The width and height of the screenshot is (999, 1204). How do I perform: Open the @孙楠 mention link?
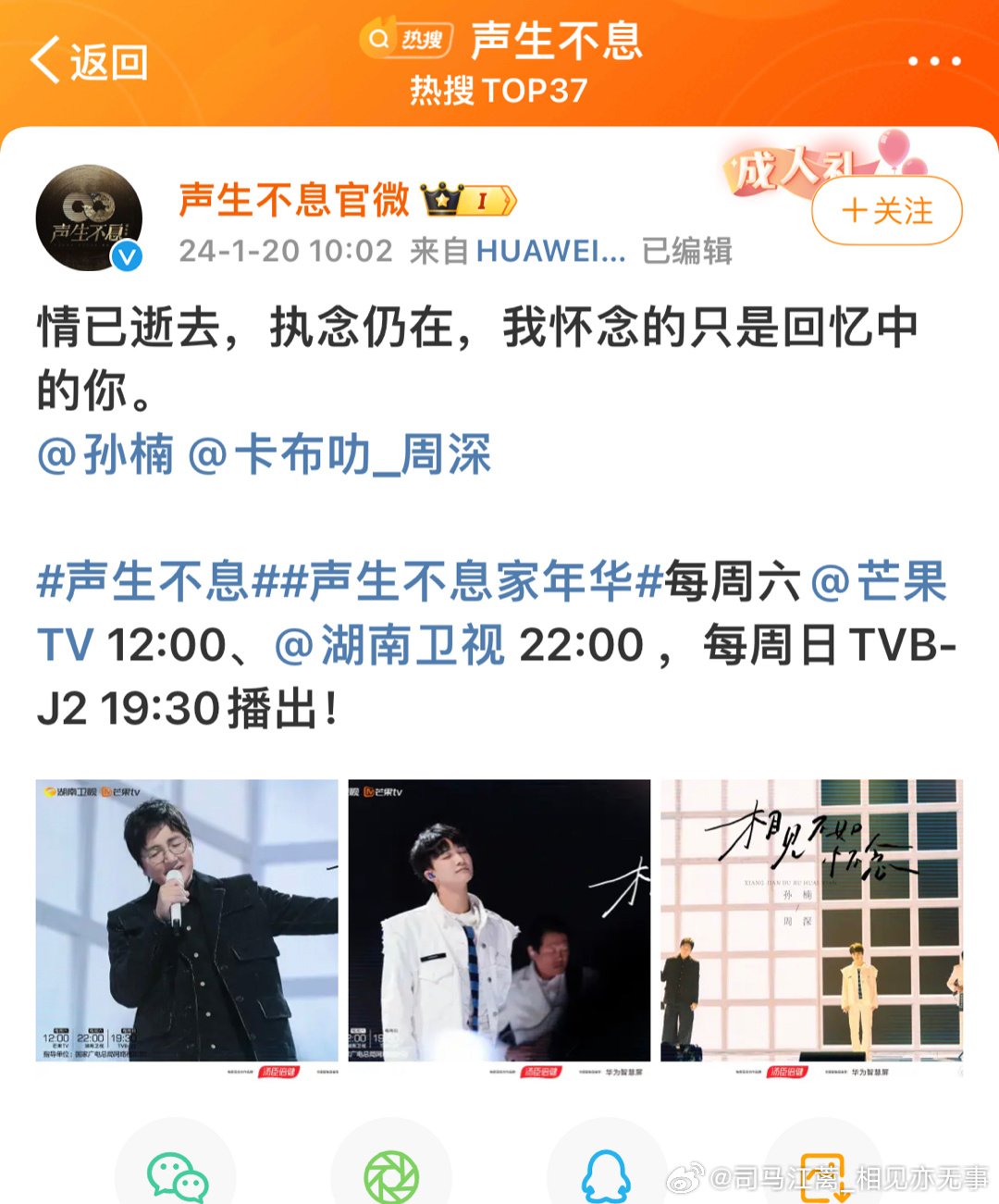coord(105,455)
